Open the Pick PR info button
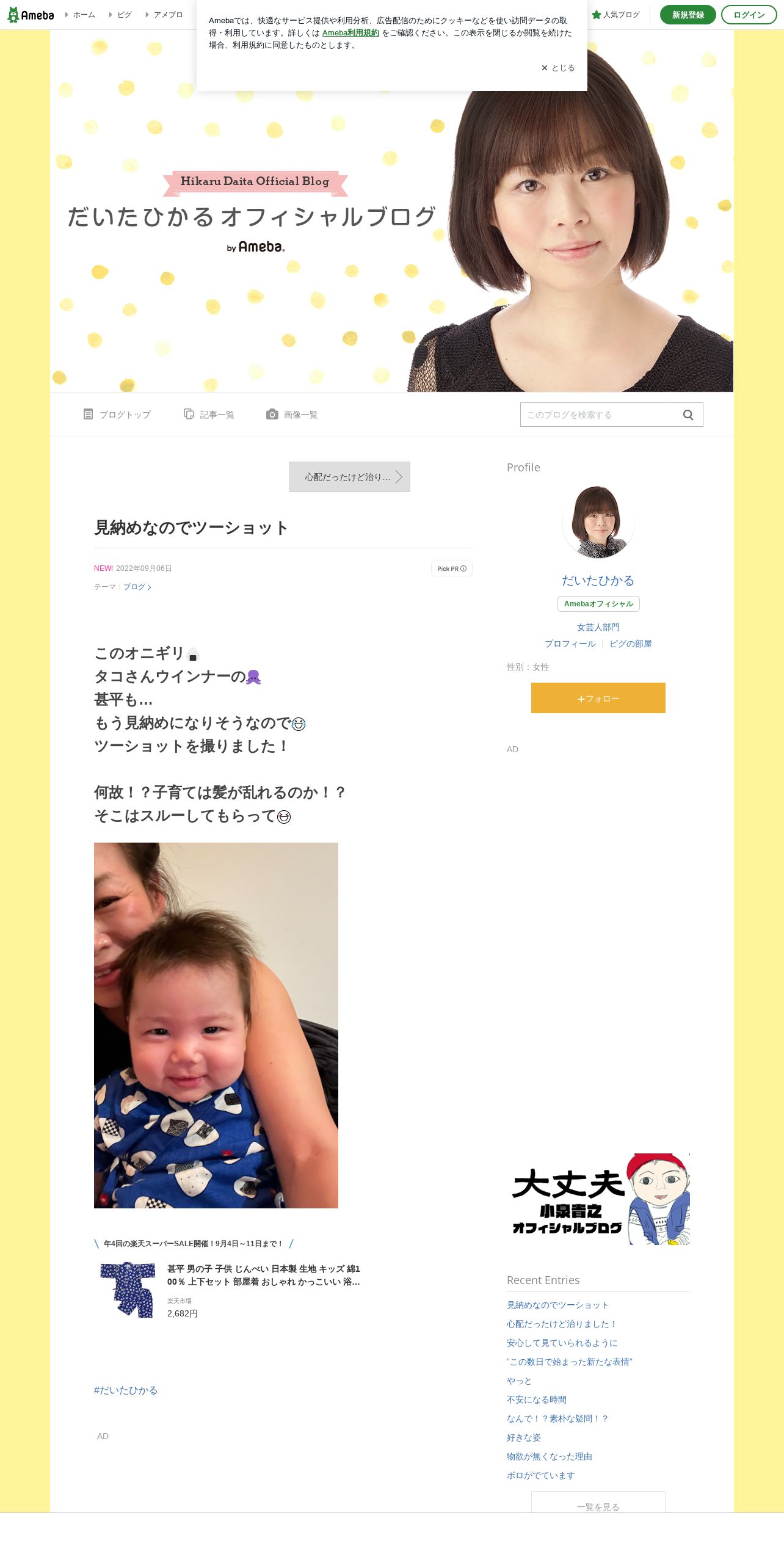This screenshot has height=1568, width=784. (452, 568)
